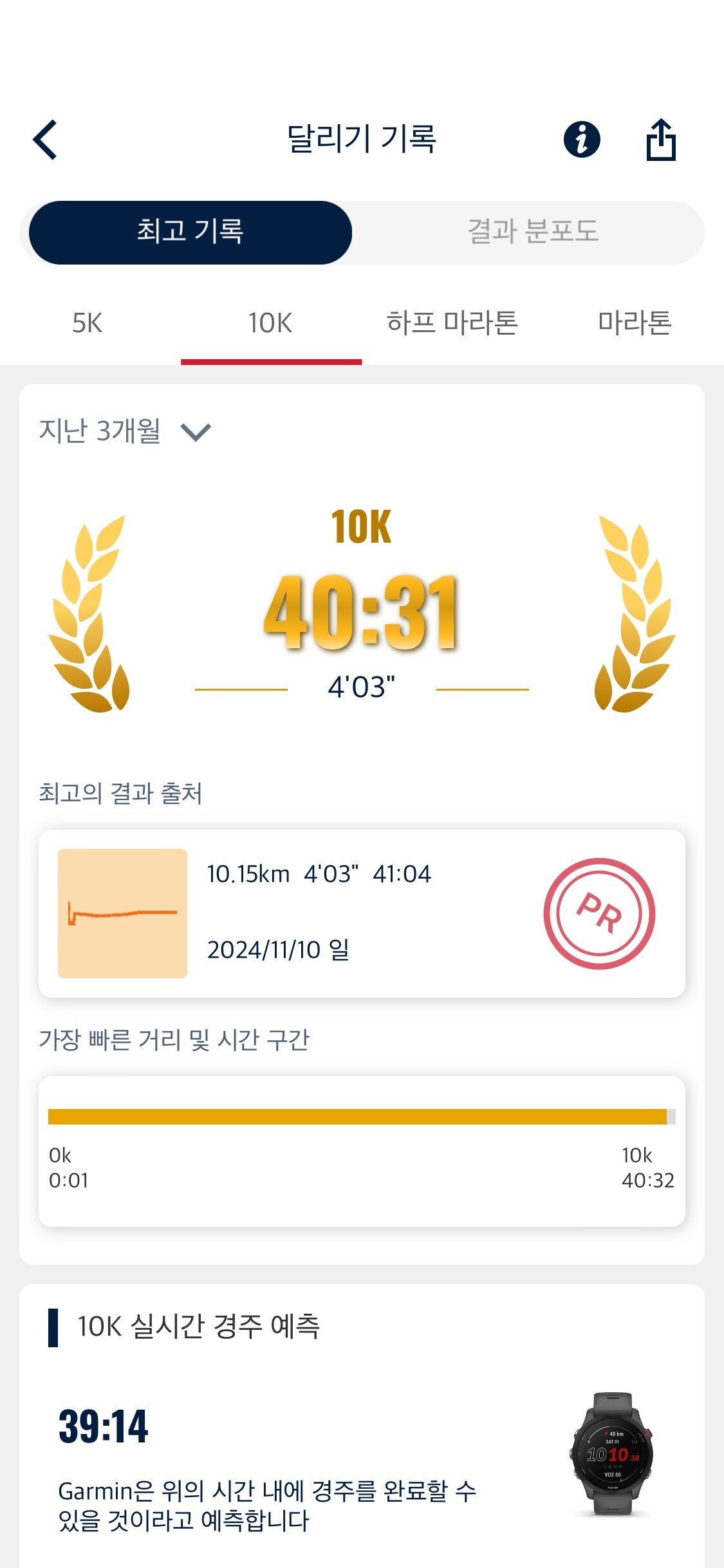The height and width of the screenshot is (1568, 724).
Task: Select the 최고 기록 segment
Action: coord(190,232)
